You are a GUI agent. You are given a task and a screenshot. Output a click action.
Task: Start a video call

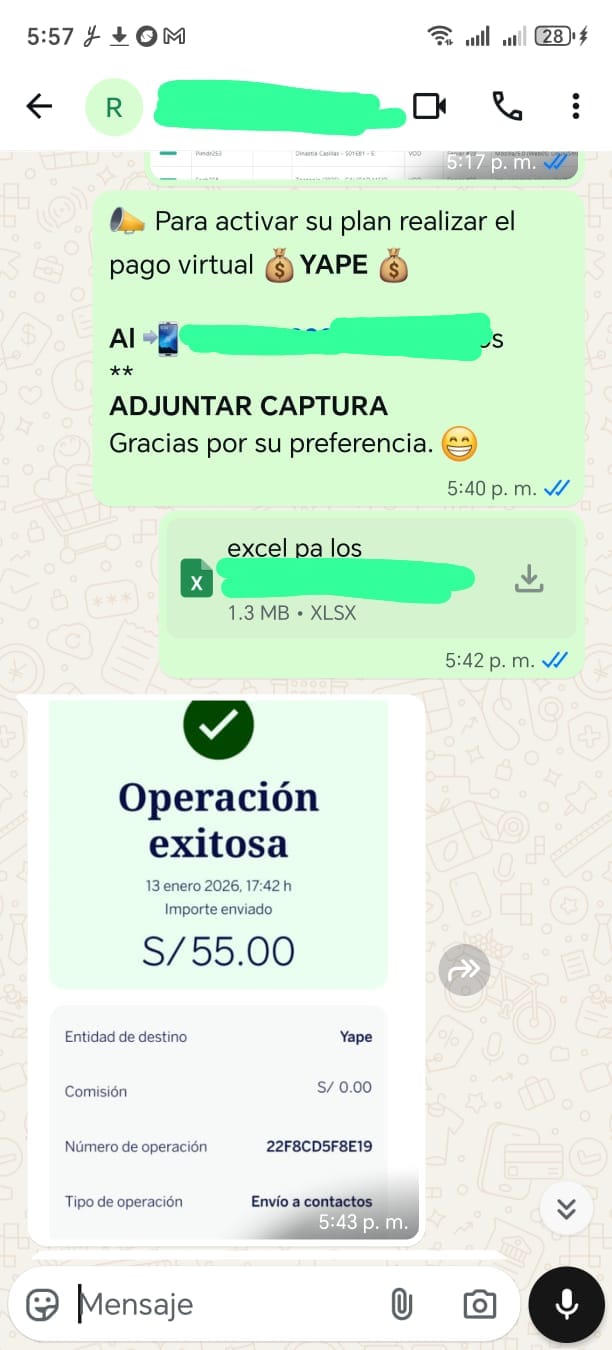[x=429, y=106]
